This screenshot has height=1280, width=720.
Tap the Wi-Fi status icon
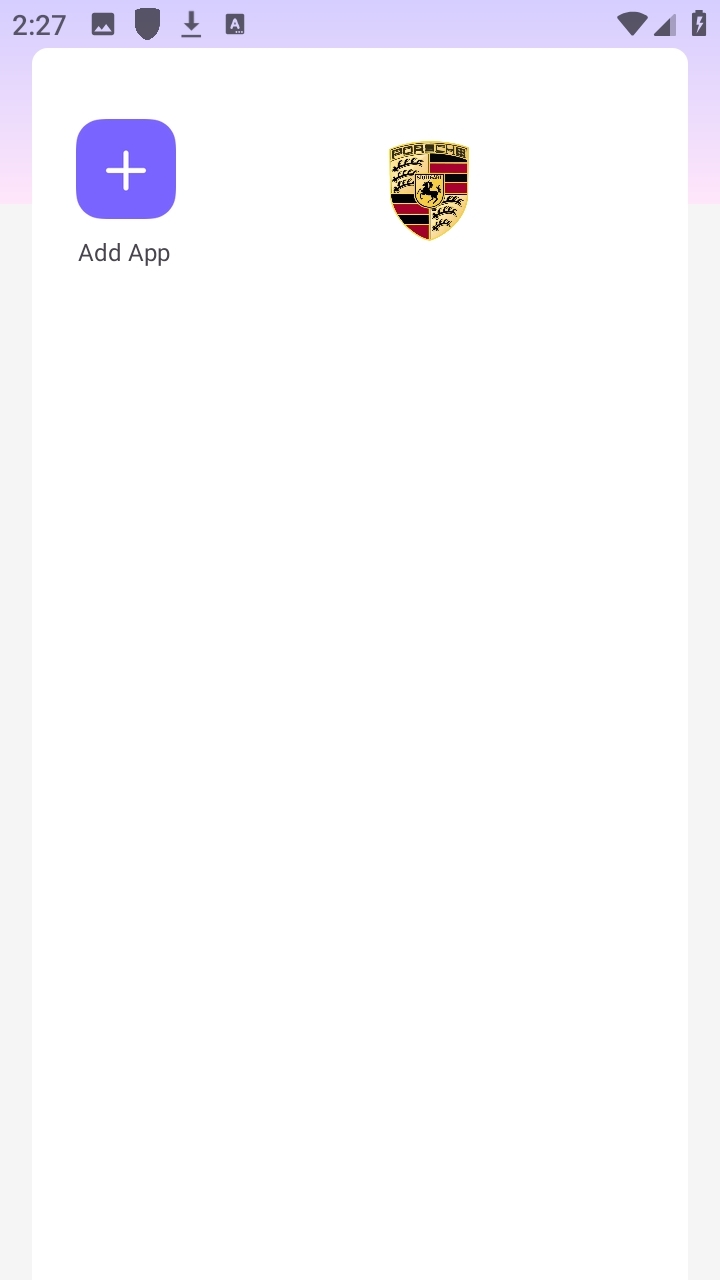pyautogui.click(x=630, y=22)
